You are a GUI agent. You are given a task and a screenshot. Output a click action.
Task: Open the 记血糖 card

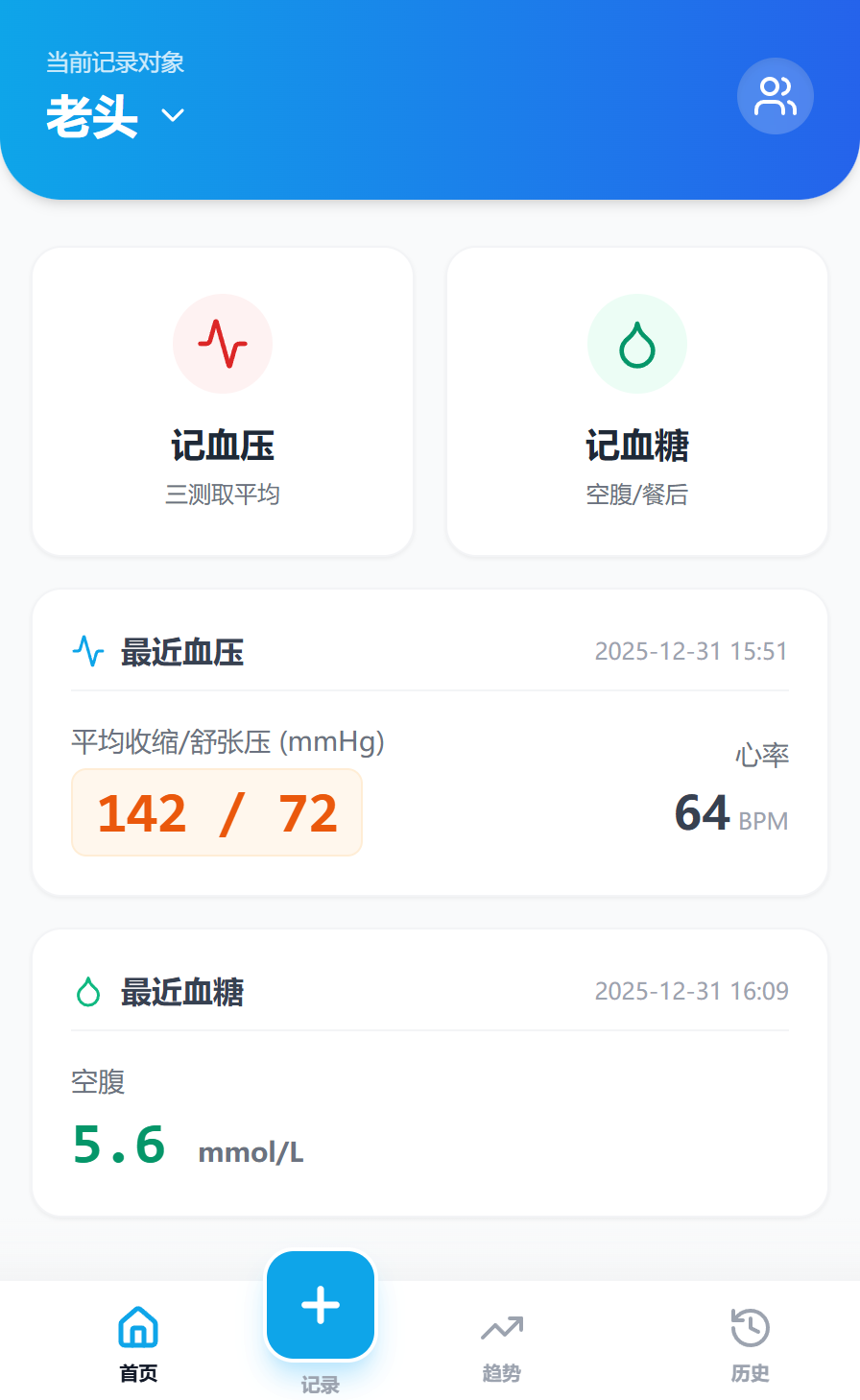tap(637, 401)
